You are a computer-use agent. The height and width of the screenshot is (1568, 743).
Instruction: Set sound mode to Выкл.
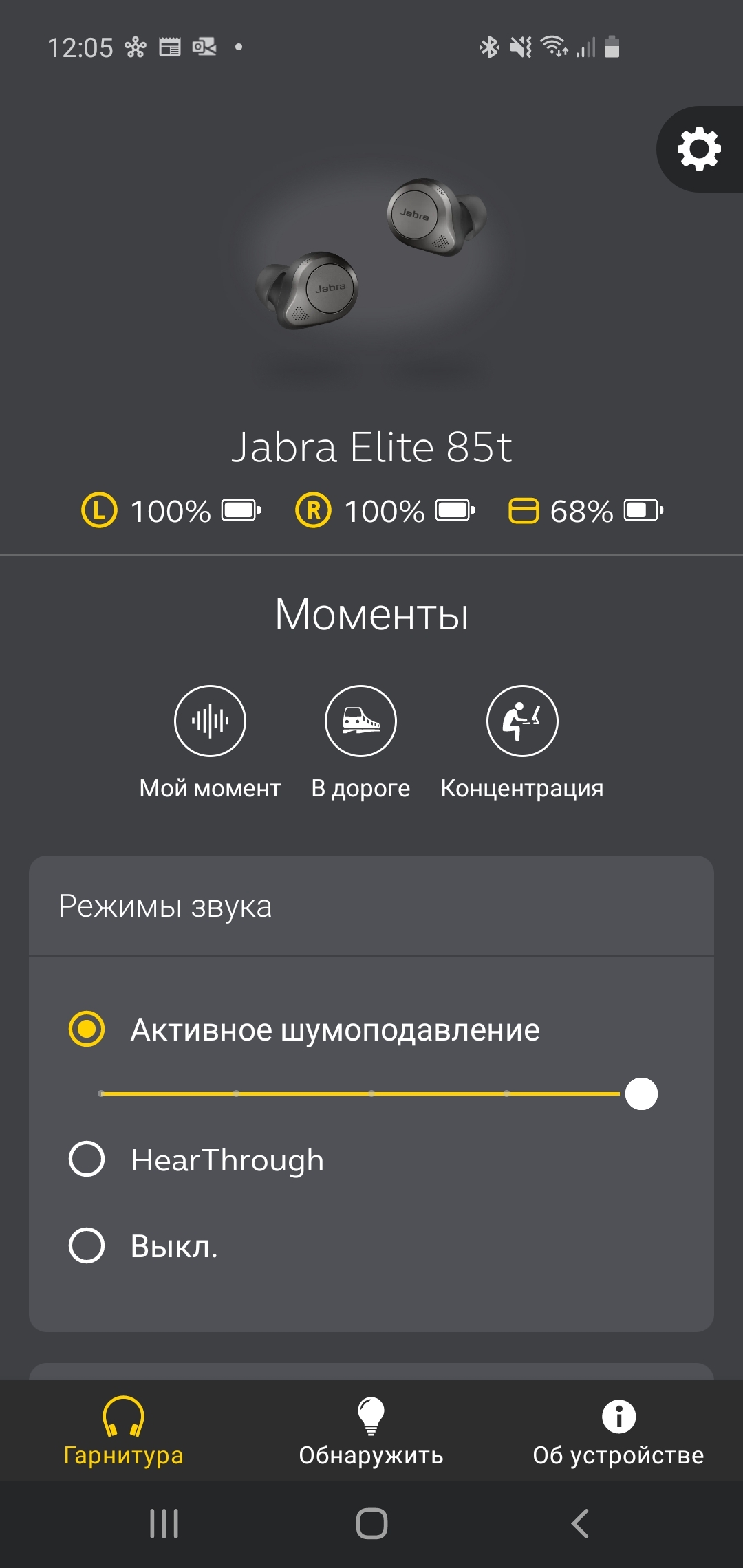[87, 1245]
